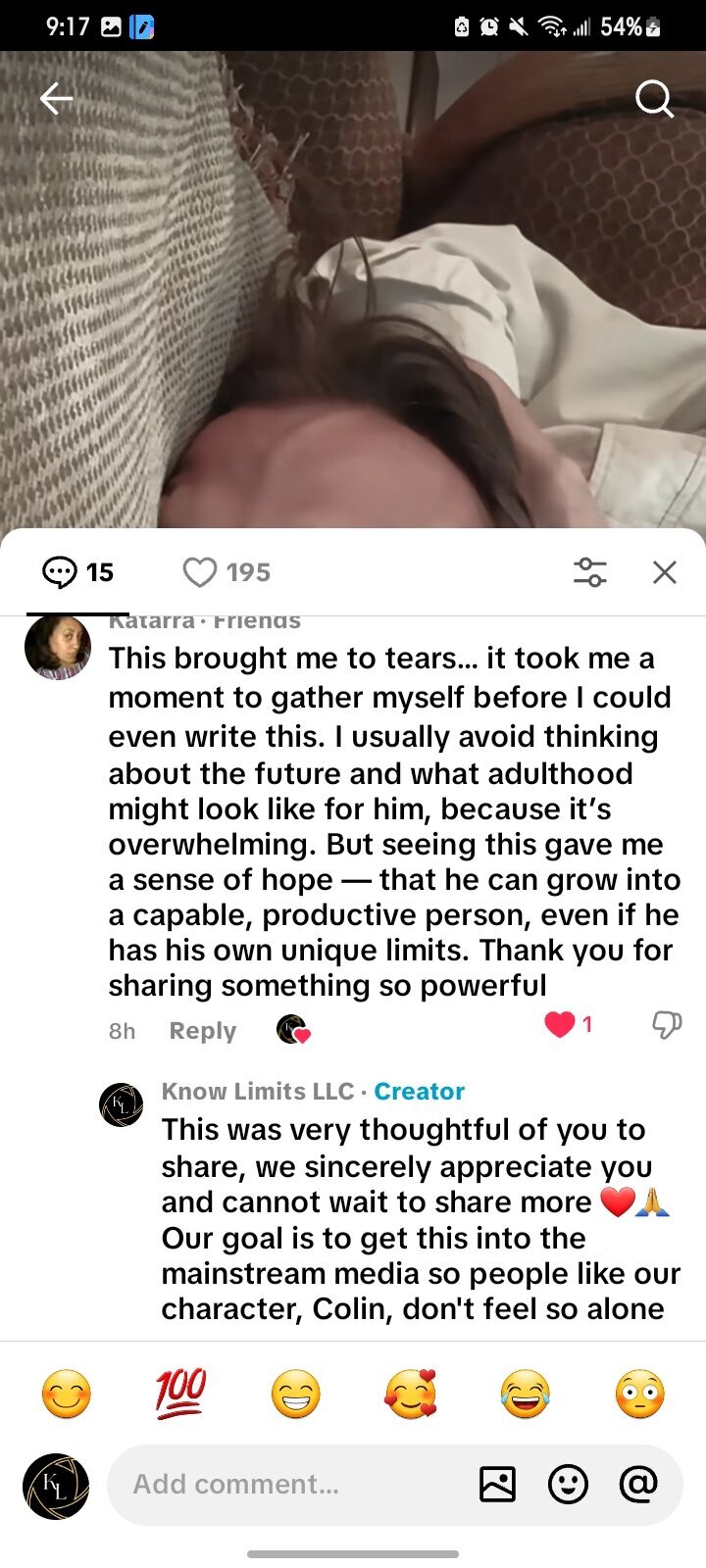Screen dimensions: 706x1568
Task: Go back using the top-left arrow
Action: [56, 98]
